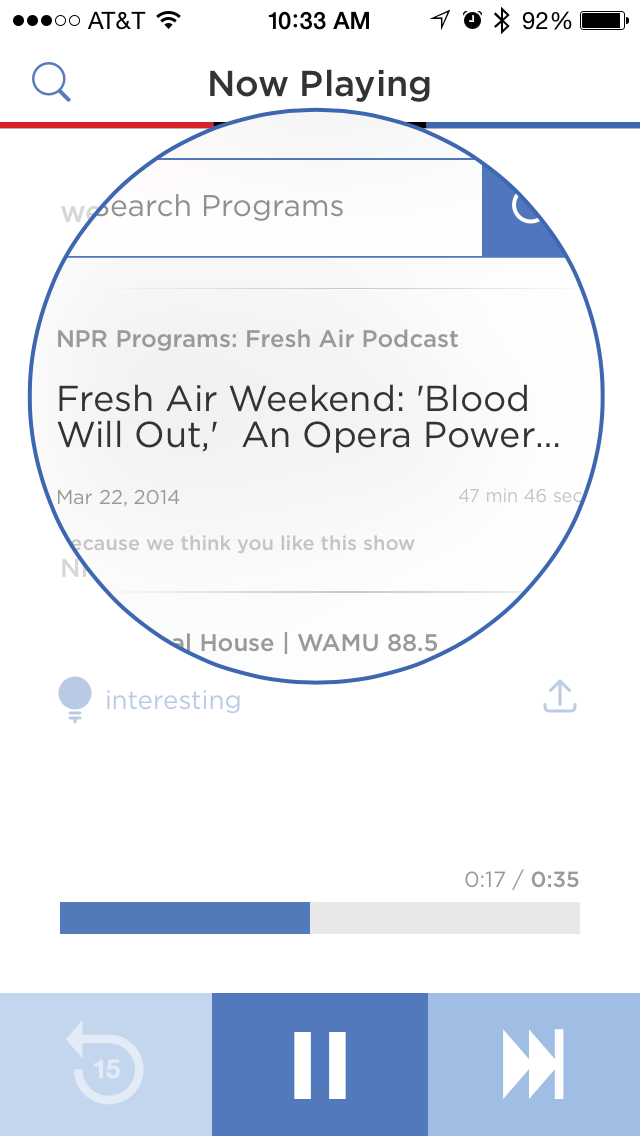Rewind playback 15 seconds
Screen dimensions: 640x1136
[x=106, y=1065]
